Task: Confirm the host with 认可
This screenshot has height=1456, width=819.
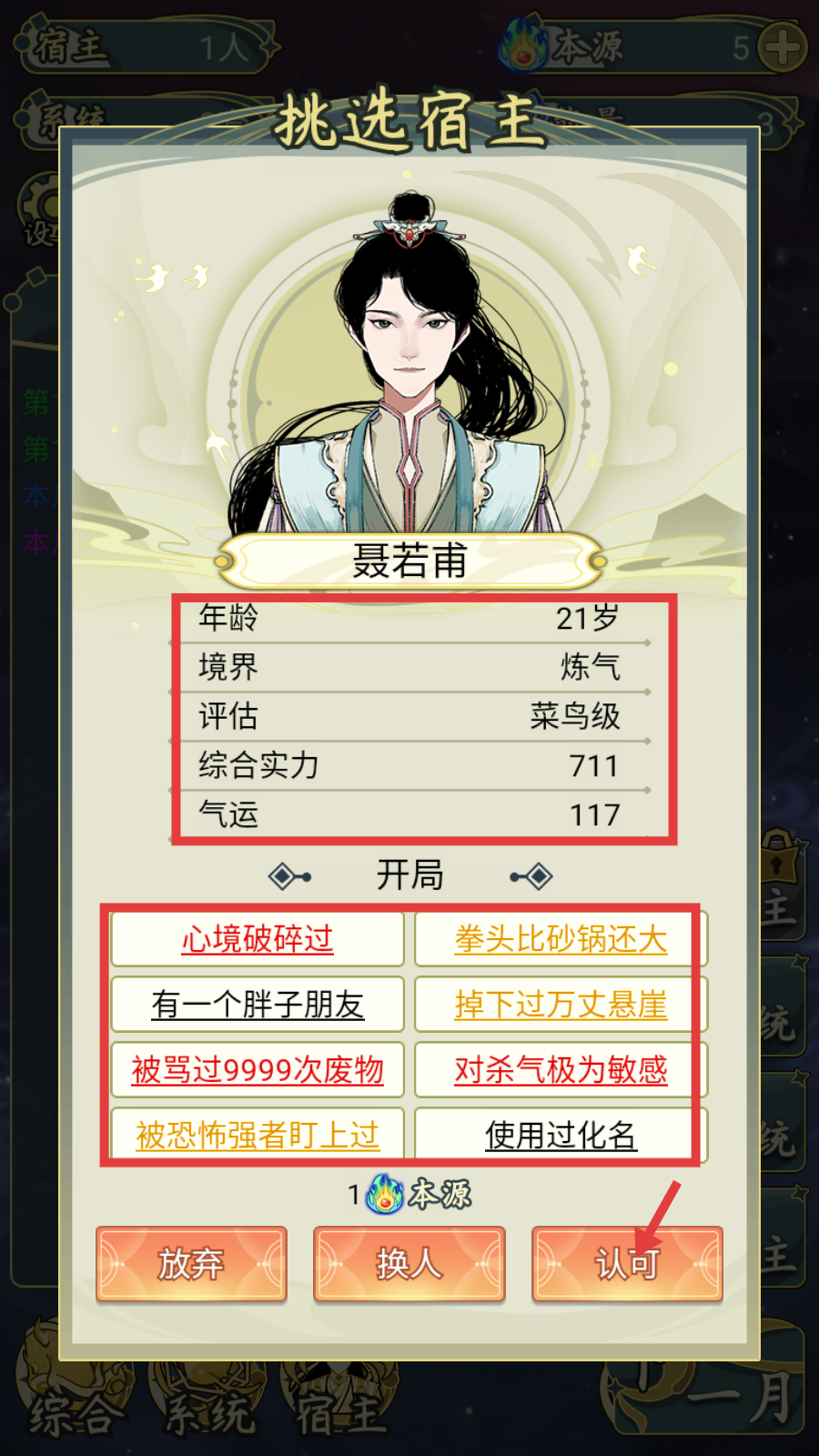Action: [627, 1263]
